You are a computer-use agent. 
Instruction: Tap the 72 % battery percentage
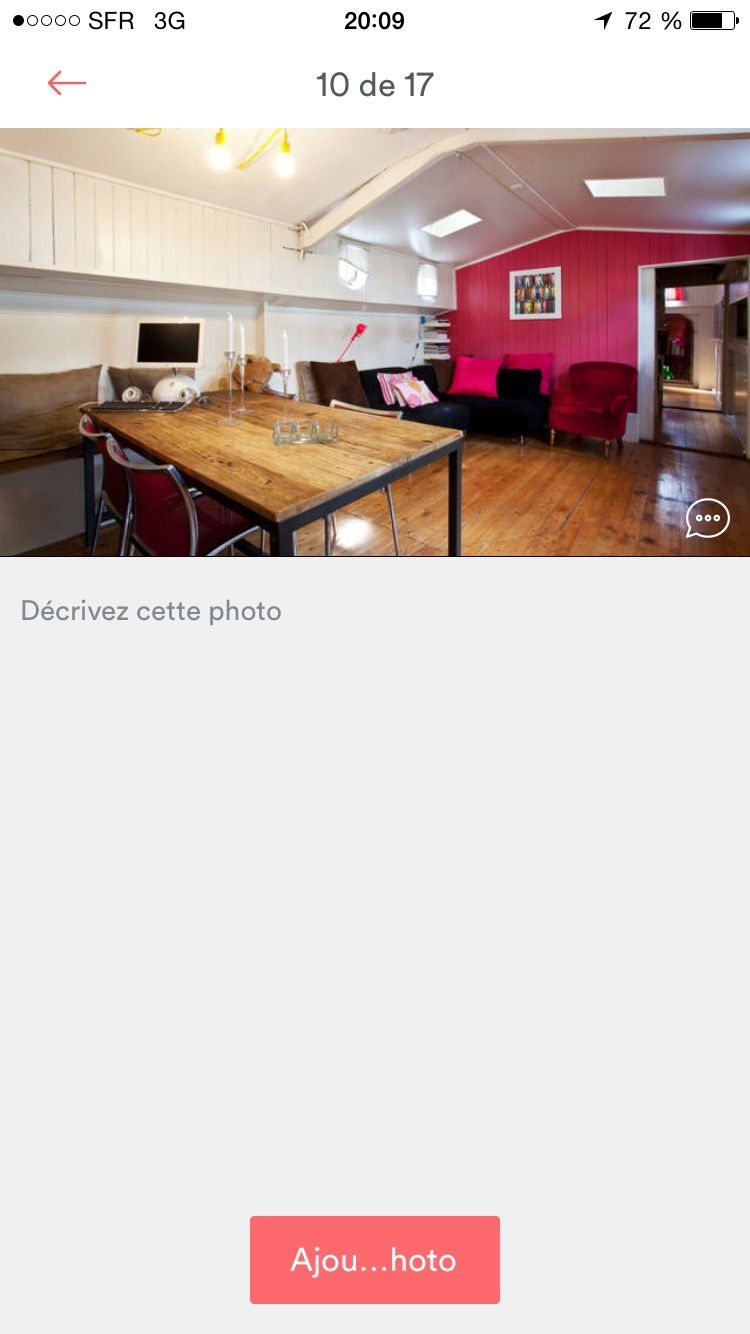point(655,18)
